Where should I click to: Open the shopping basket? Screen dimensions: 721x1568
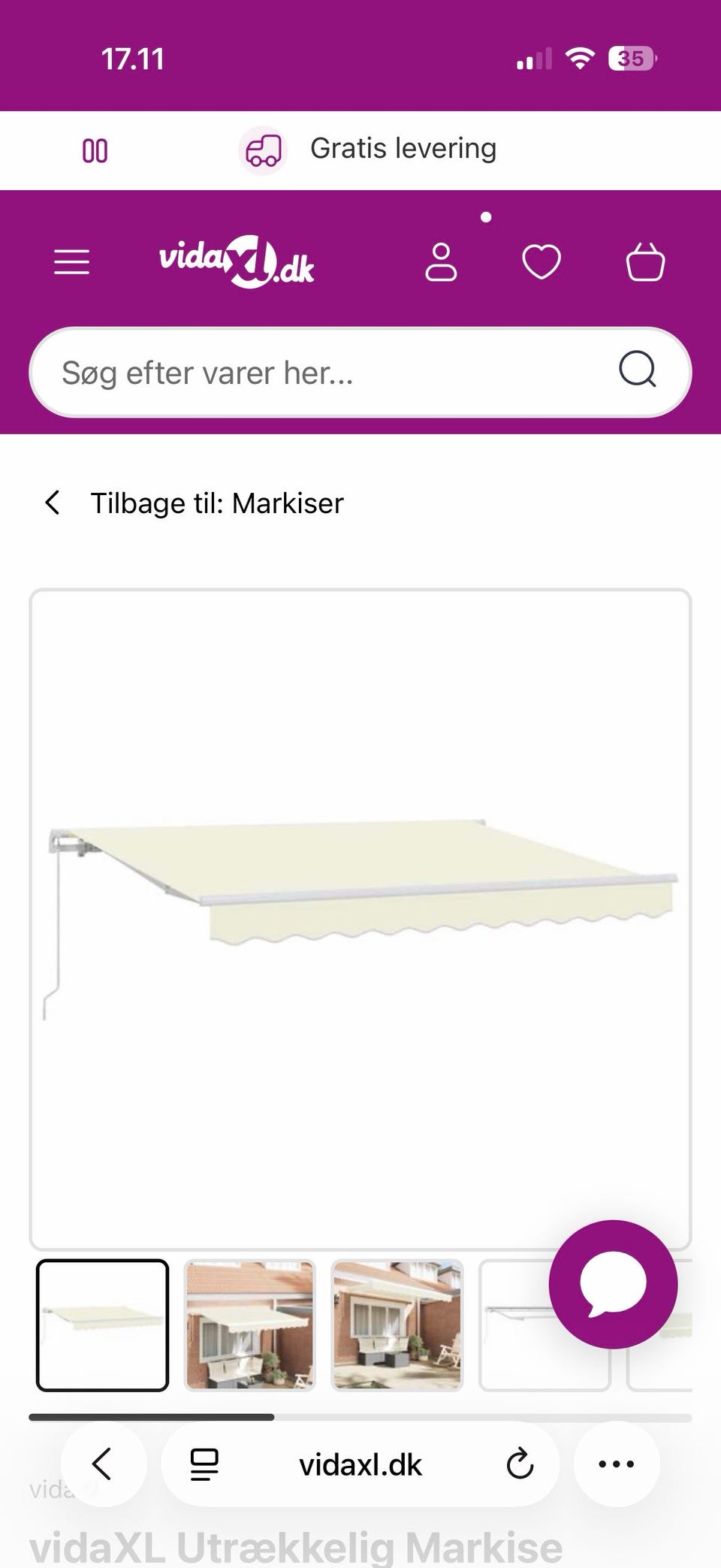click(x=645, y=262)
